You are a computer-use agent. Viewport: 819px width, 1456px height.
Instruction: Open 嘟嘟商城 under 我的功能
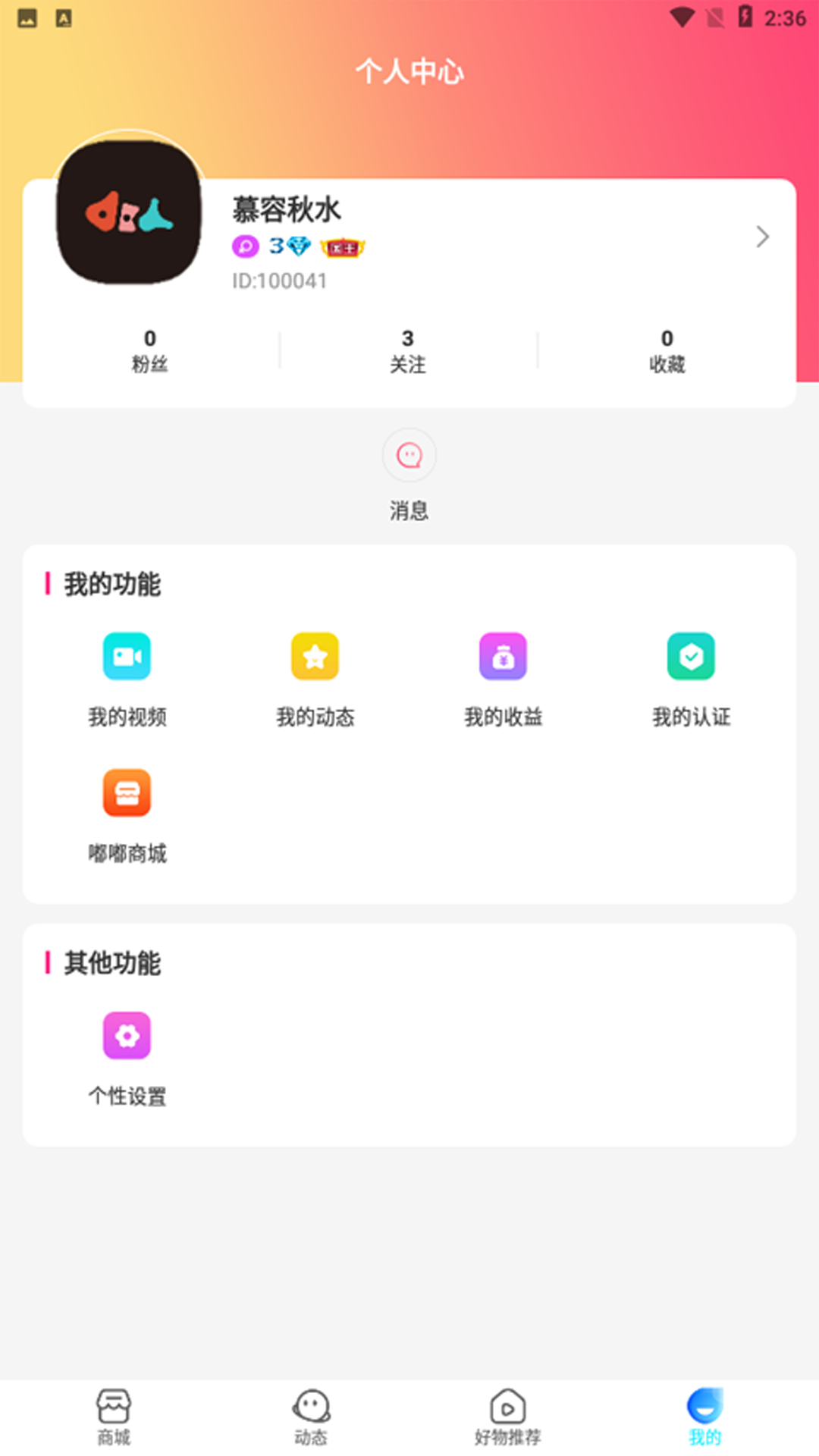127,811
